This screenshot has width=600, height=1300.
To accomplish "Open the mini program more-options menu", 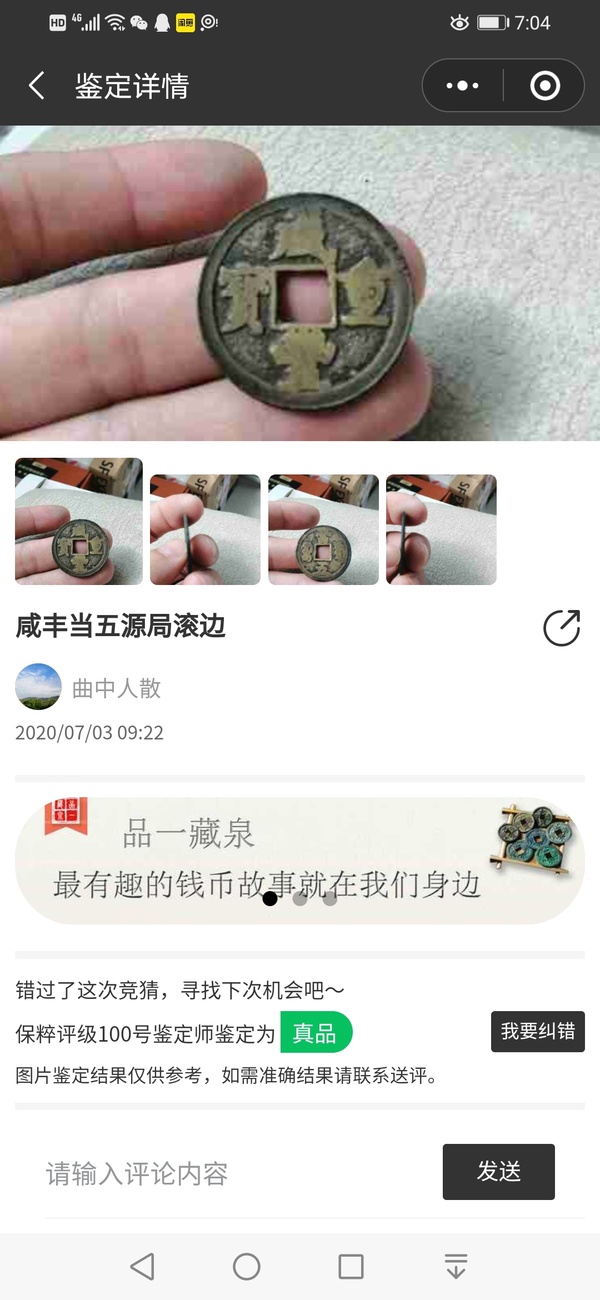I will 462,86.
